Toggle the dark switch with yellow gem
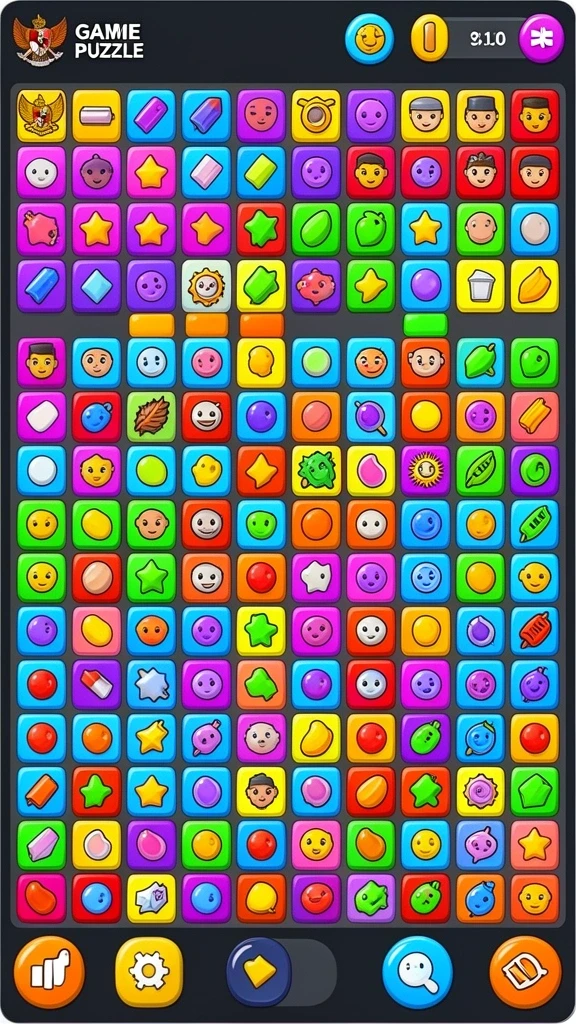The image size is (576, 1024). click(281, 971)
